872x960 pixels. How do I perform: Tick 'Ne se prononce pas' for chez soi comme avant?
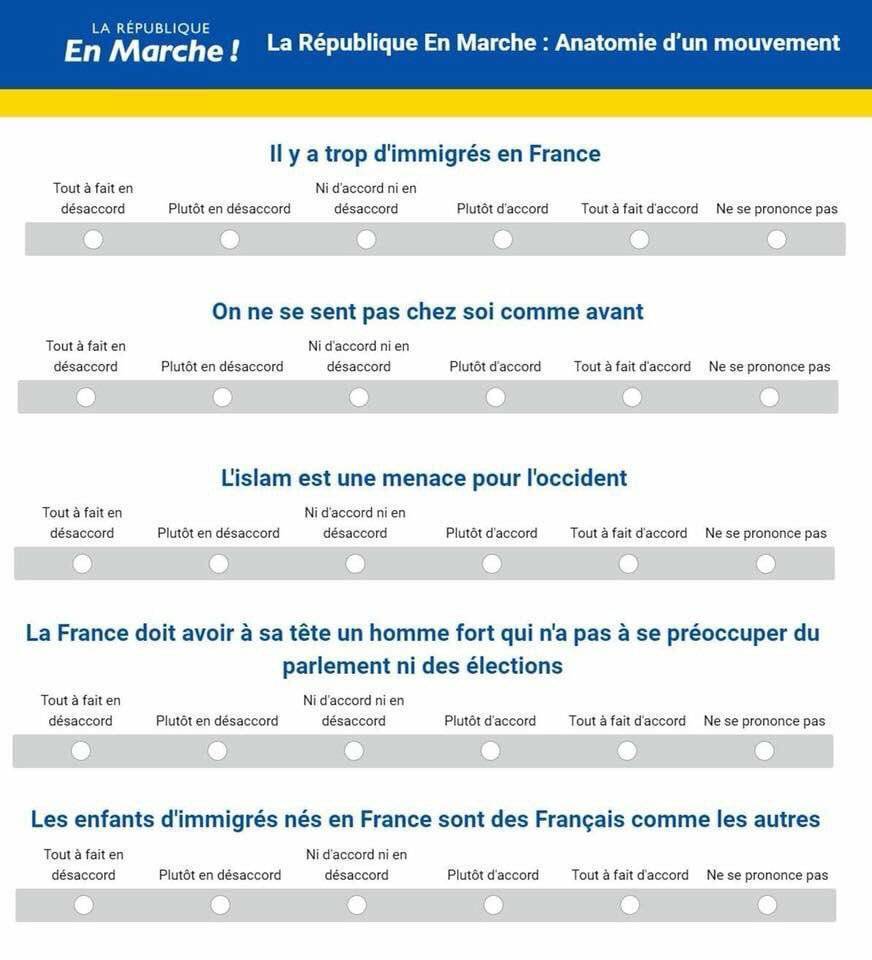point(769,397)
